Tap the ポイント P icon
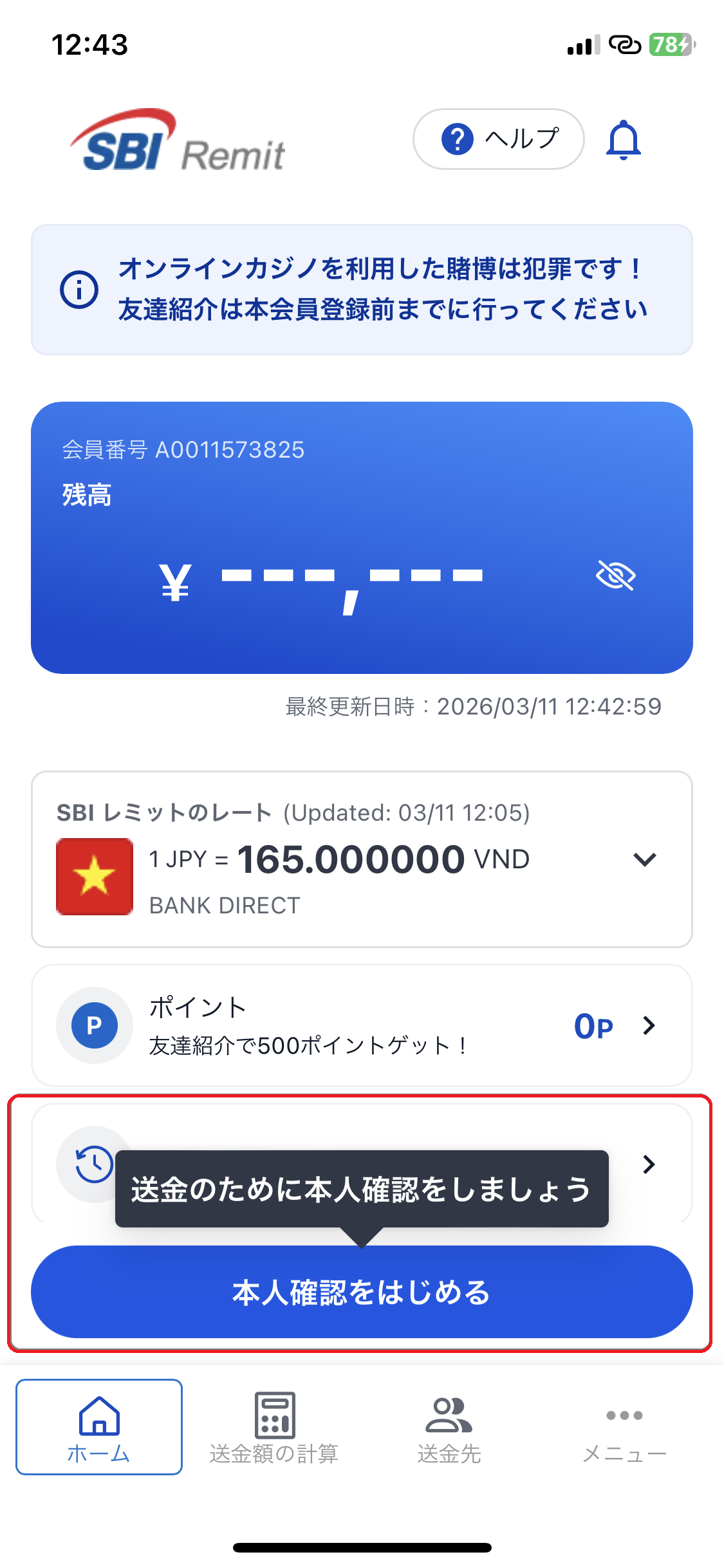This screenshot has height=1568, width=724. 93,1025
